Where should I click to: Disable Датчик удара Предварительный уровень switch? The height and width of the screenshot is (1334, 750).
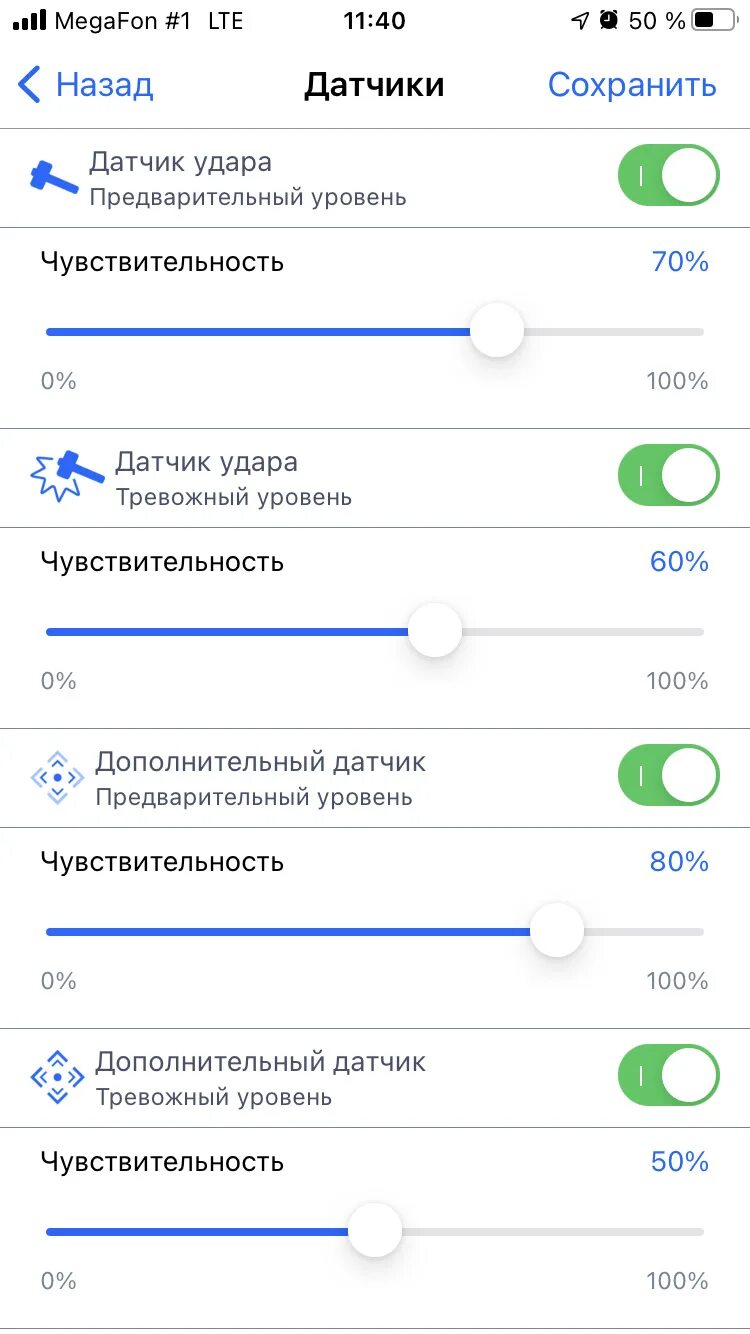click(x=668, y=176)
